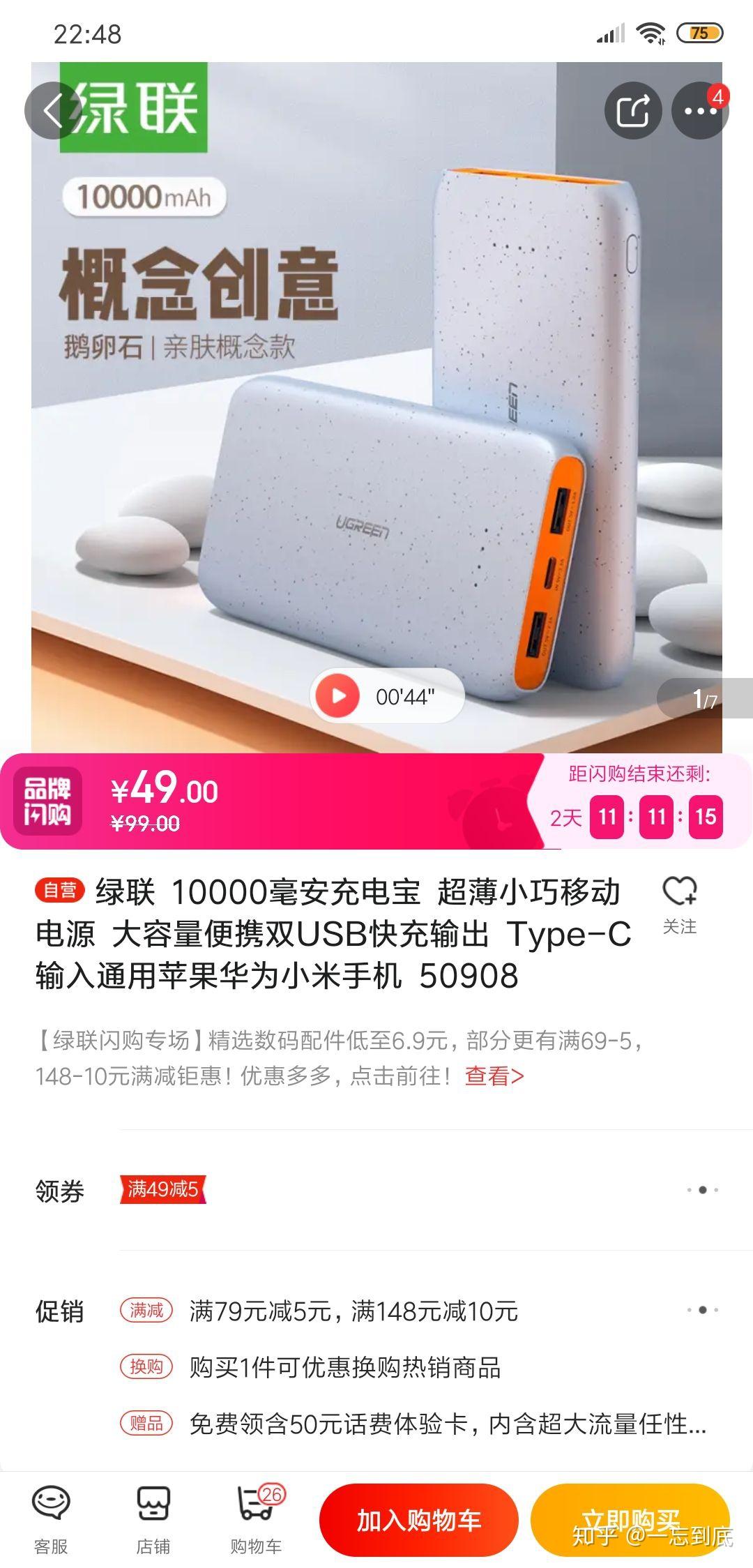Viewport: 753px width, 1568px height.
Task: Go back to the previous page
Action: tap(54, 110)
